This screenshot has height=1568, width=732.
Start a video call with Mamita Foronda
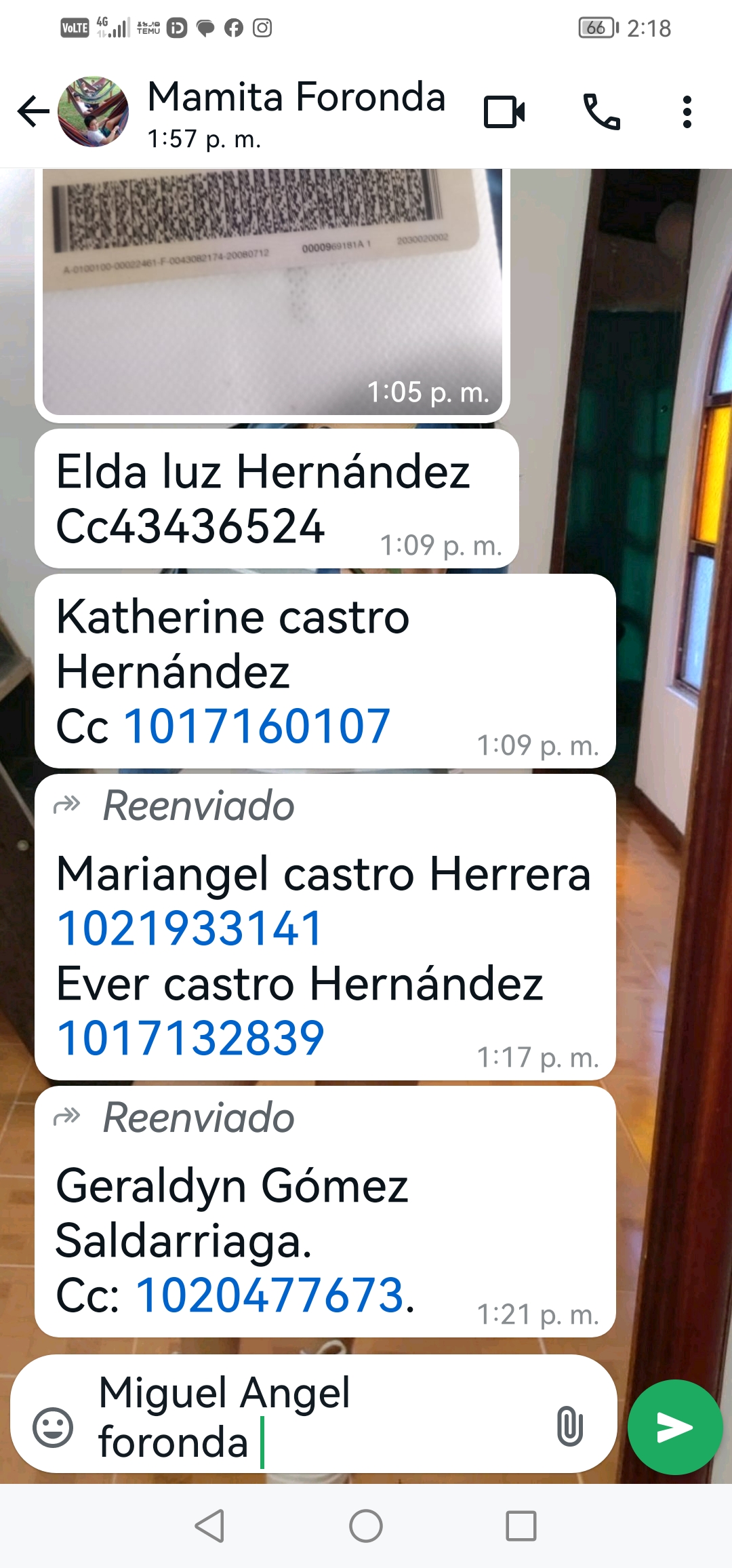pos(504,112)
